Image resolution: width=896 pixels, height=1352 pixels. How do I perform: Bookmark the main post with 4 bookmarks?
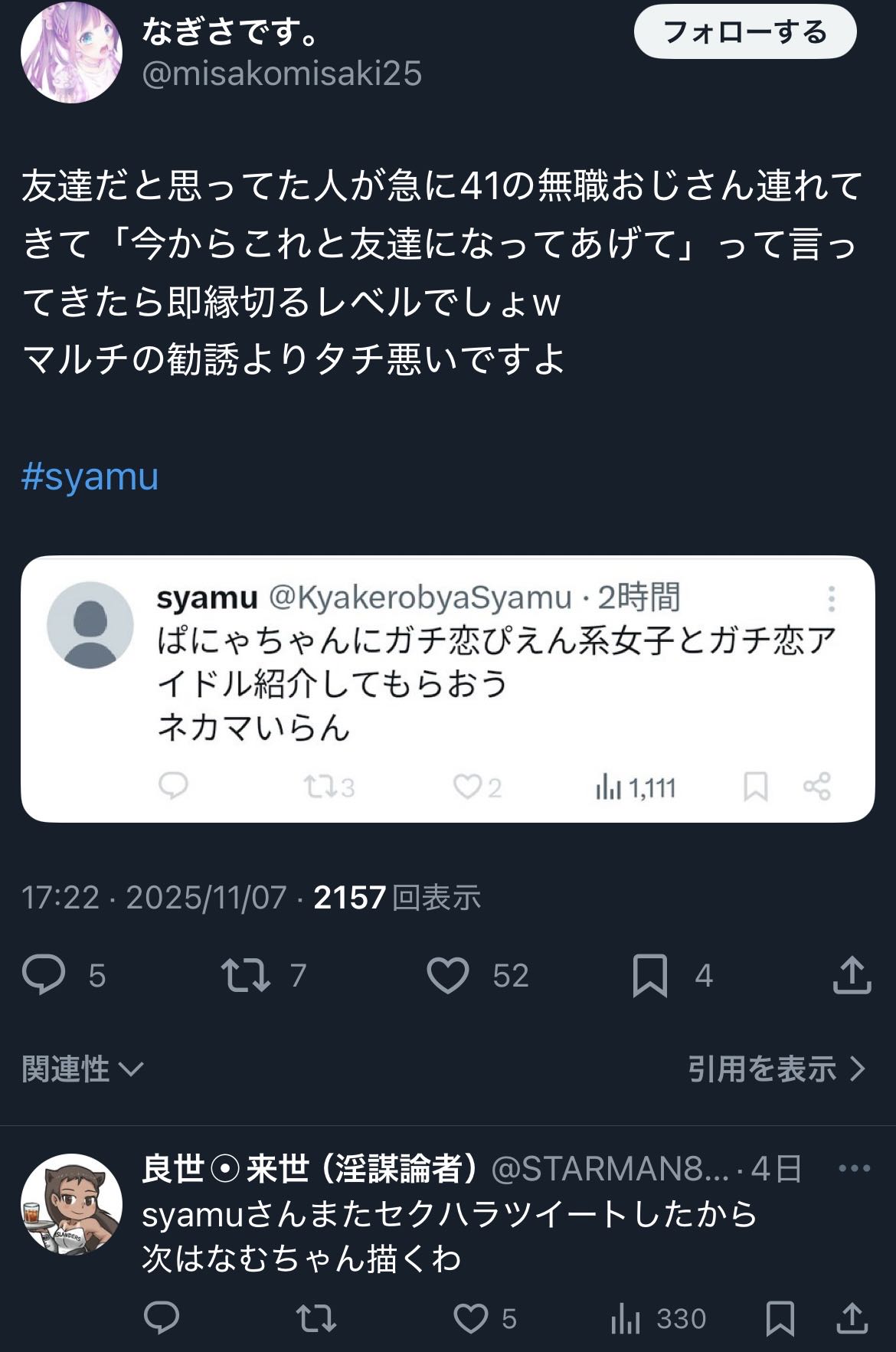(x=672, y=975)
